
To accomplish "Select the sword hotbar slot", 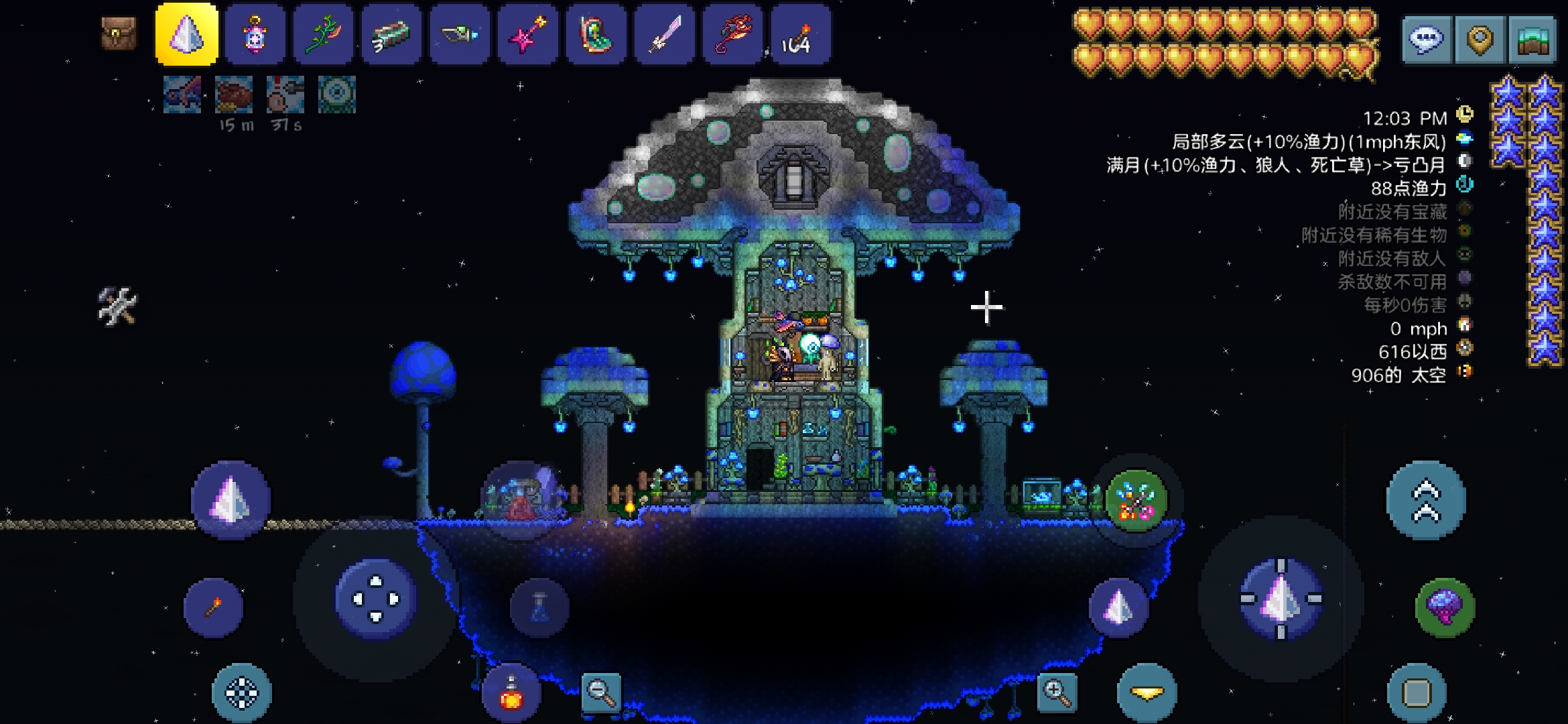I will tap(665, 34).
